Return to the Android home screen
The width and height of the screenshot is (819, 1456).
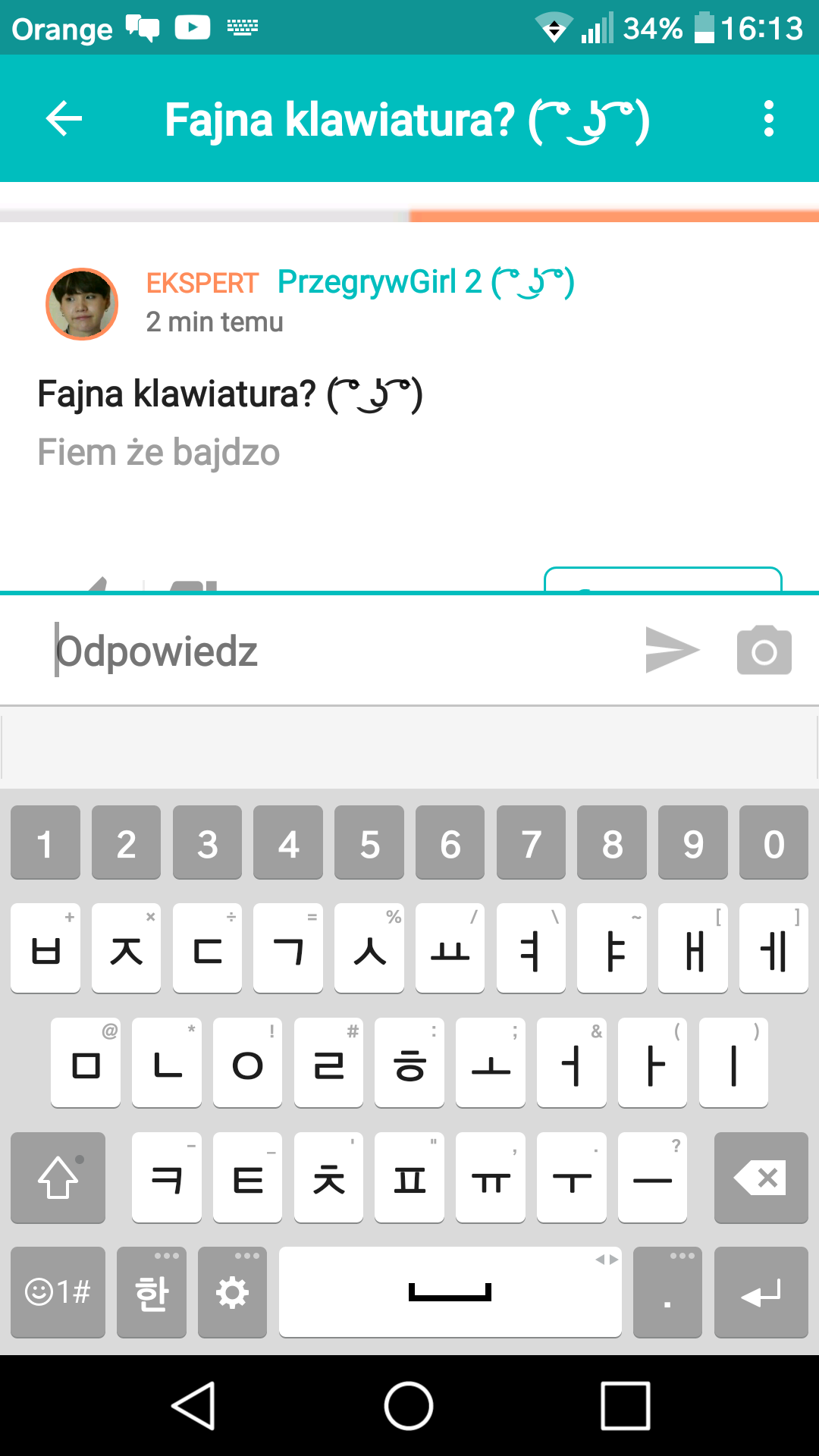409,1405
